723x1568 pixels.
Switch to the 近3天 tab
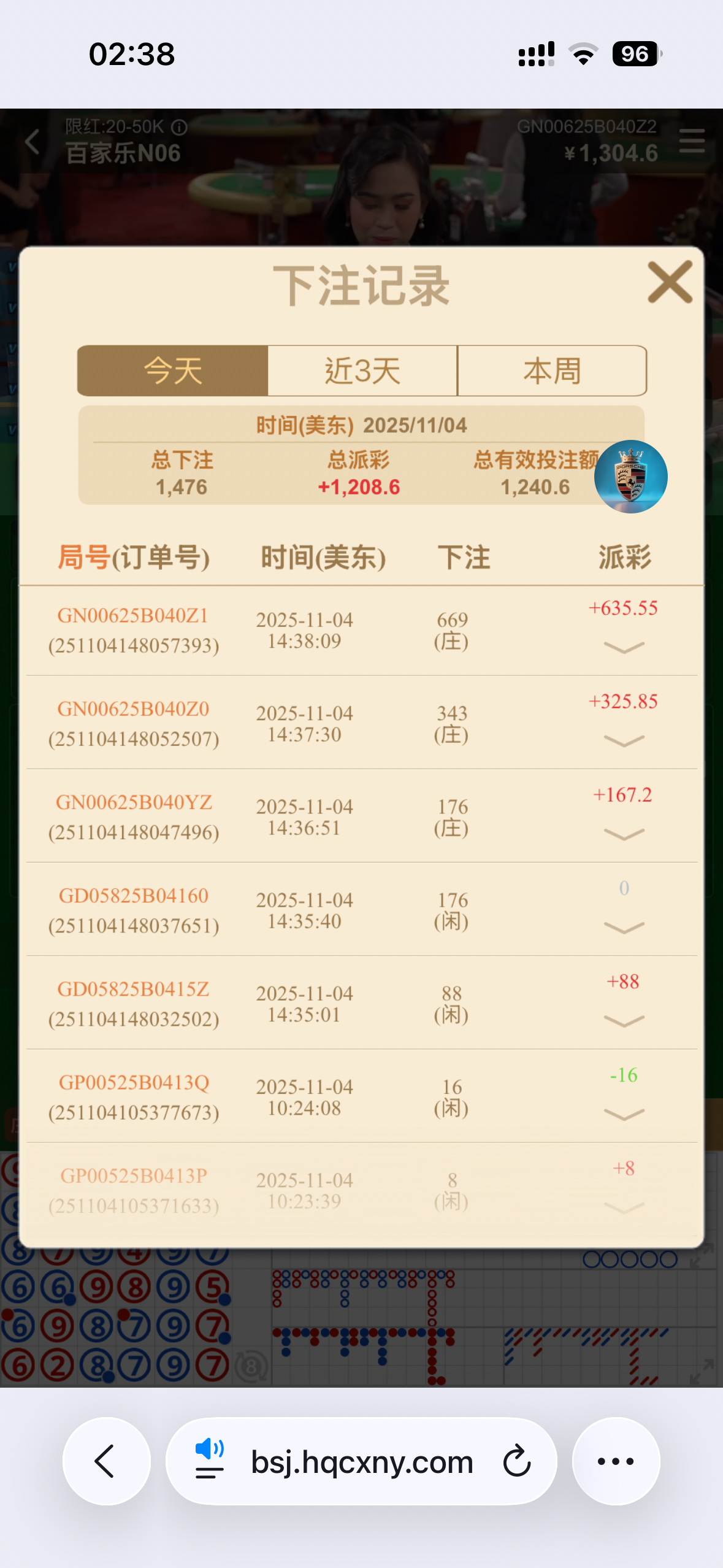[362, 371]
